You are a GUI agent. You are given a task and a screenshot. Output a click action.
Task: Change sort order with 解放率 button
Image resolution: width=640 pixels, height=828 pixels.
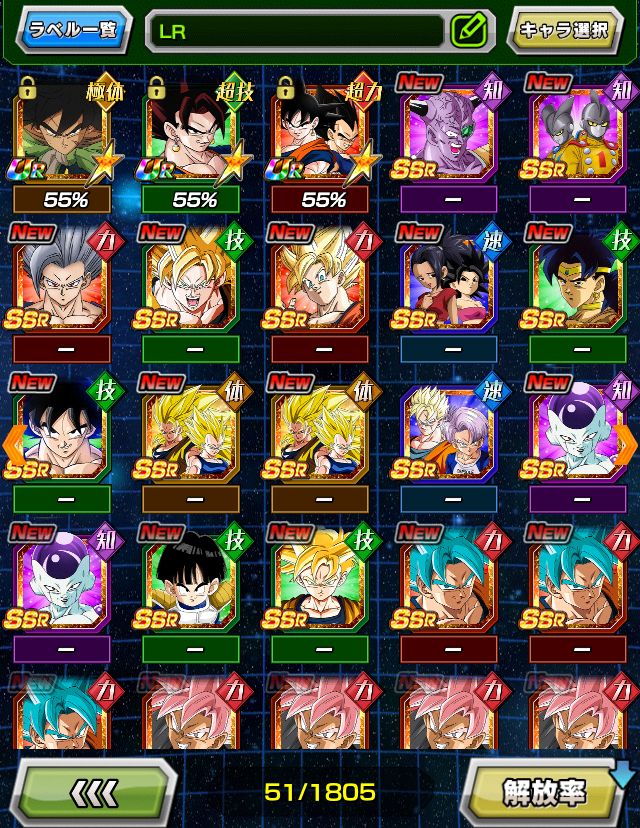(546, 790)
